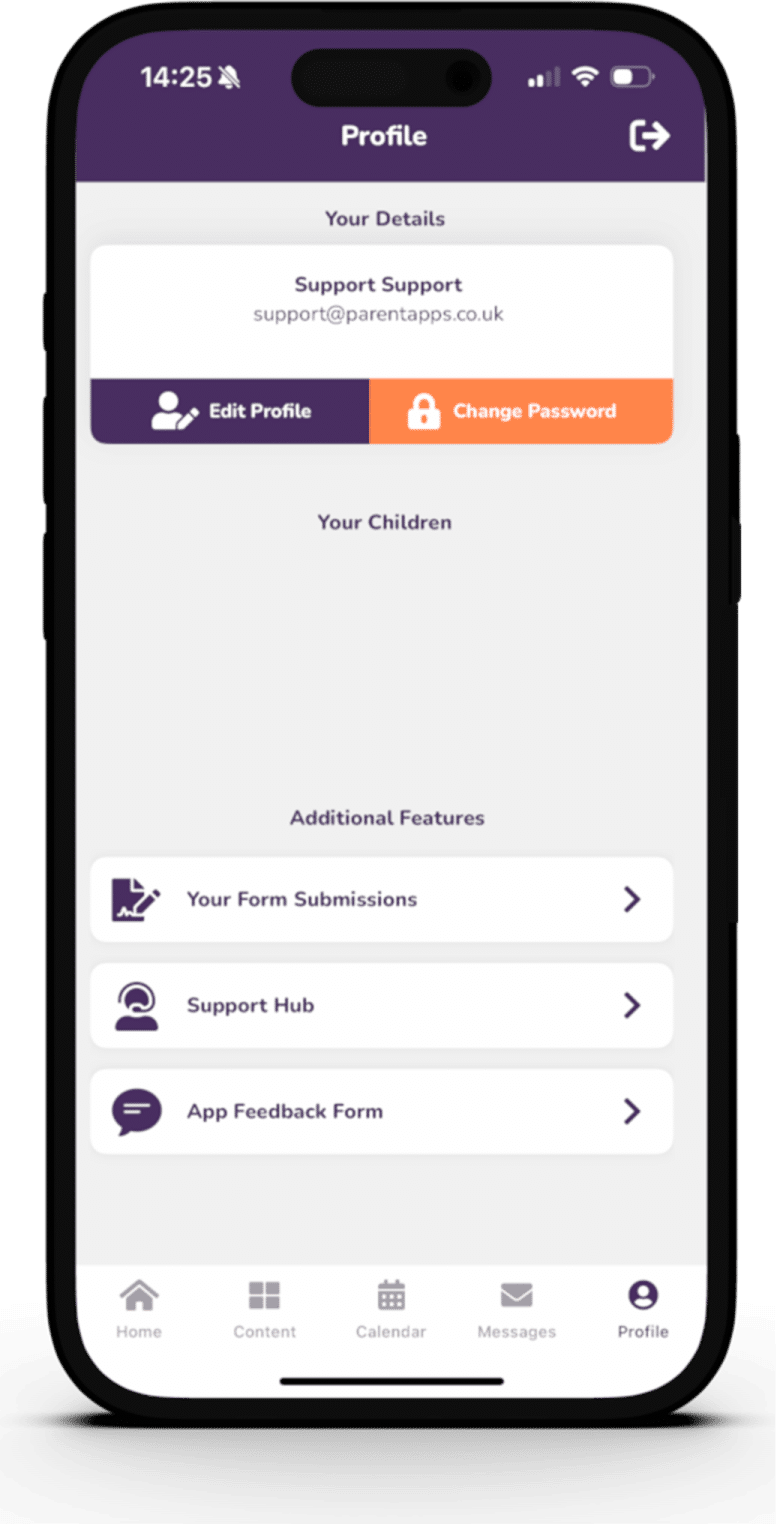Log out using the exit icon
The image size is (776, 1524).
649,135
